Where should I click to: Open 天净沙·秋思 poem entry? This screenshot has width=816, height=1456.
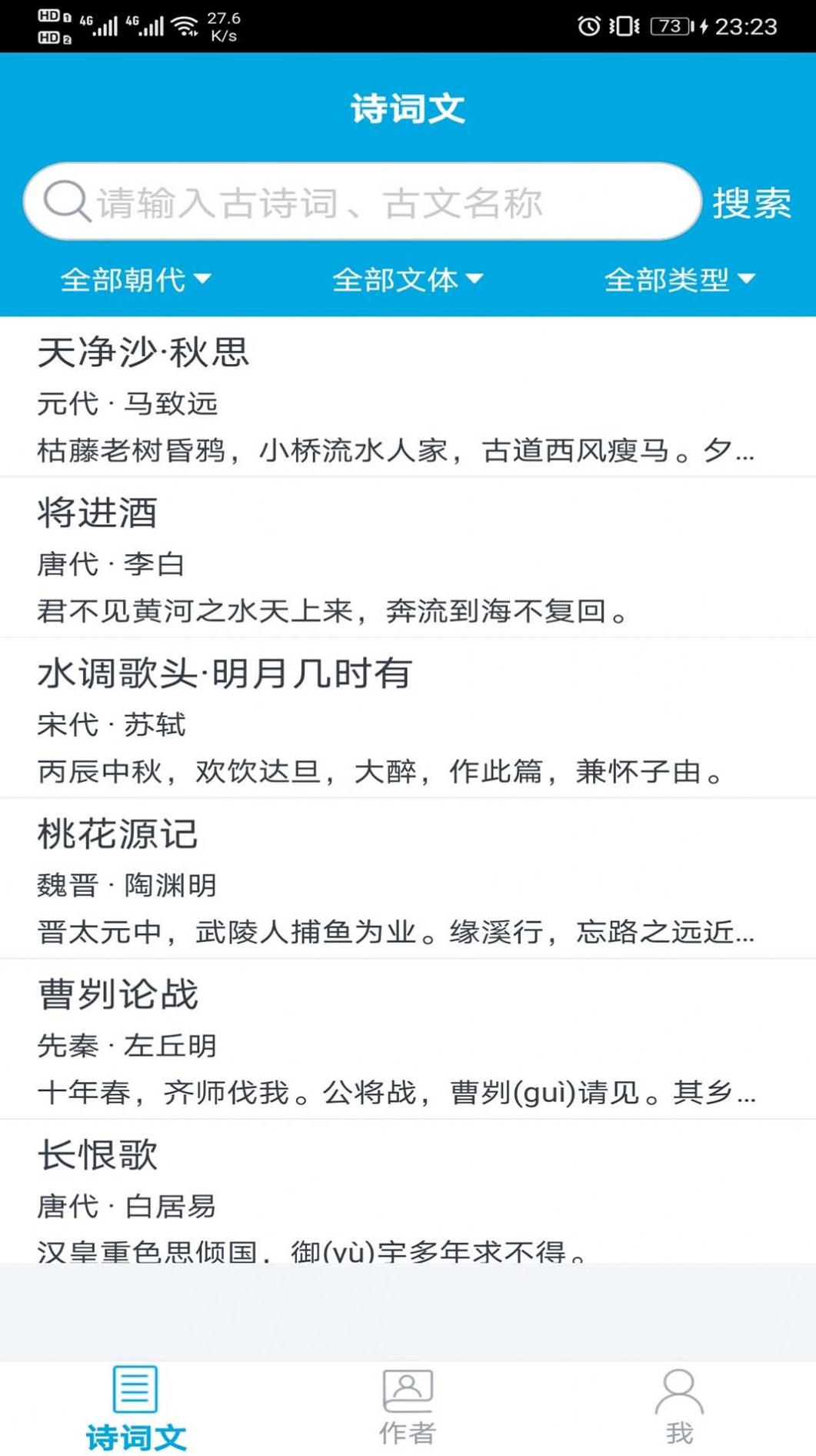click(x=408, y=400)
